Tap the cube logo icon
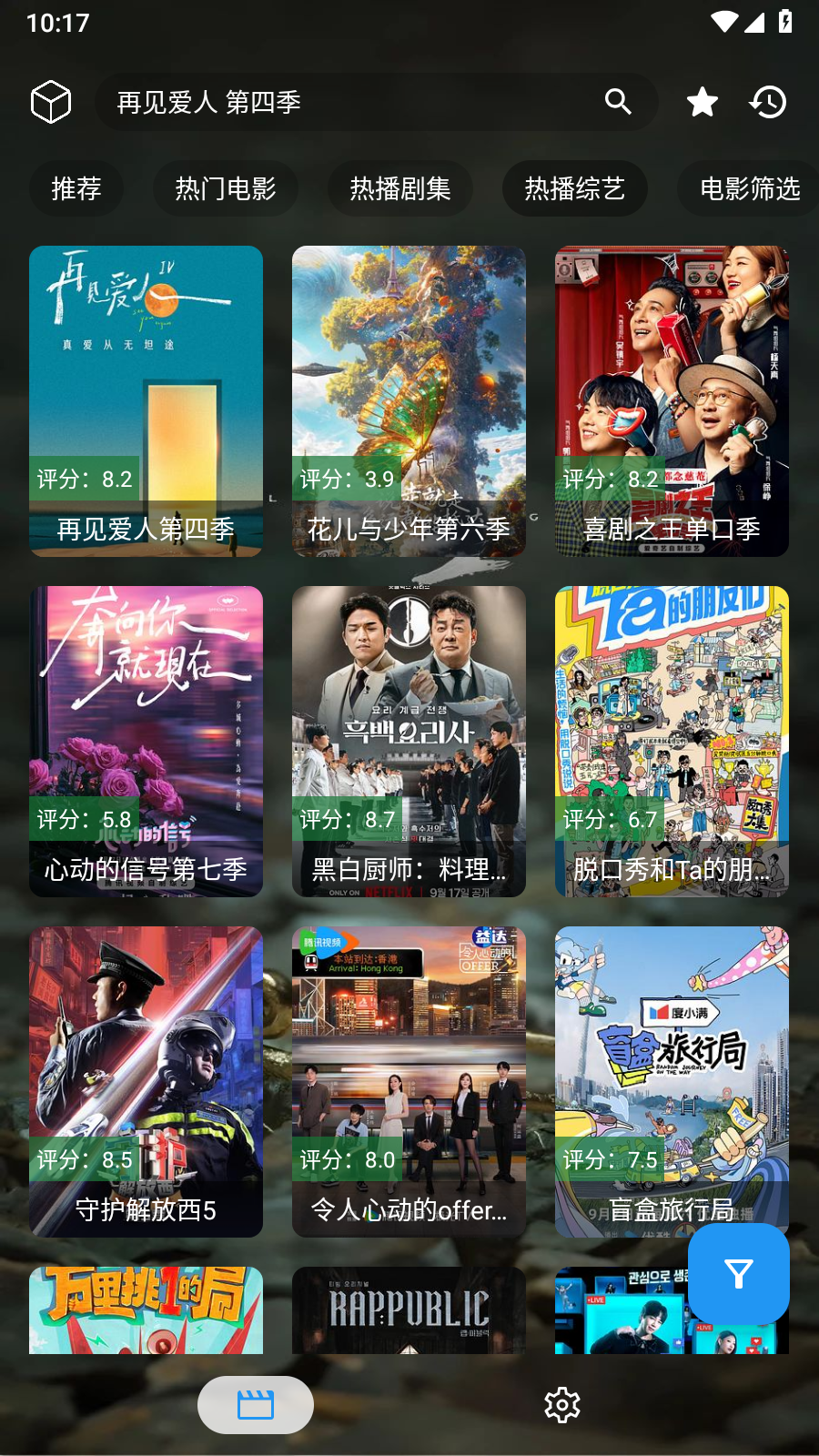This screenshot has width=819, height=1456. 51,101
